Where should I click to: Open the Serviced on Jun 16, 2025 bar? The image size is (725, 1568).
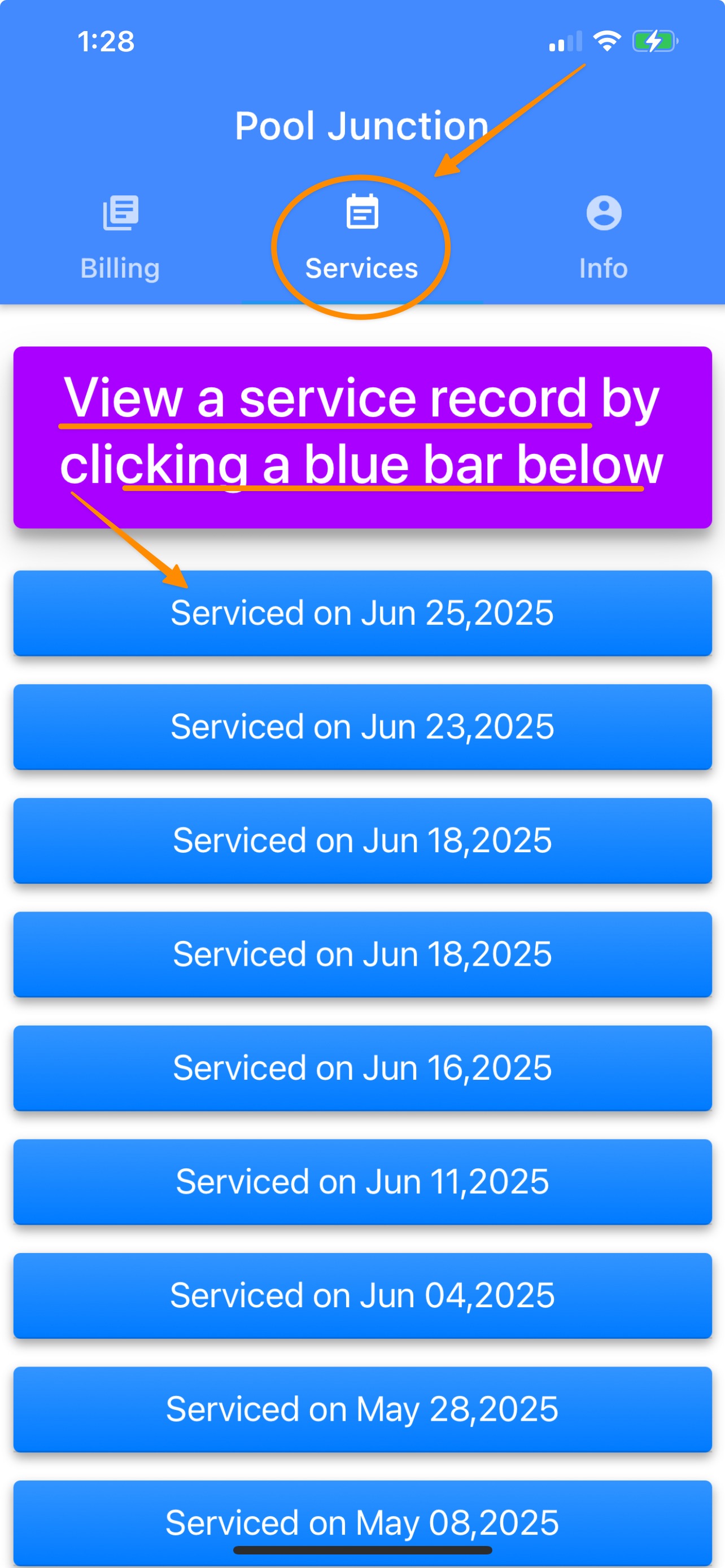(363, 1068)
